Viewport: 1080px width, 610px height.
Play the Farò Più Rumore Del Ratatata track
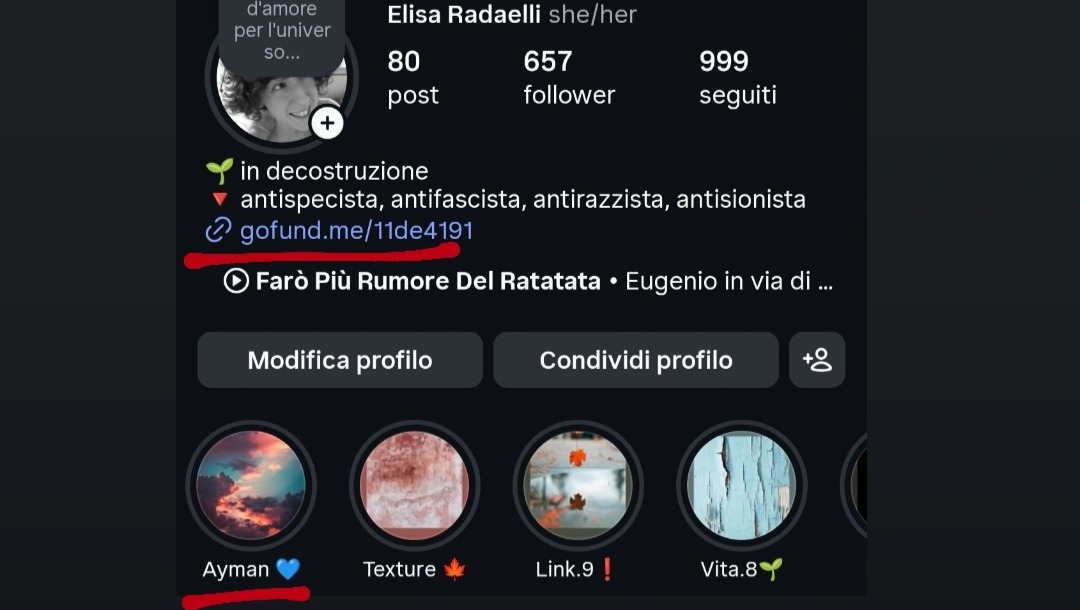point(236,282)
